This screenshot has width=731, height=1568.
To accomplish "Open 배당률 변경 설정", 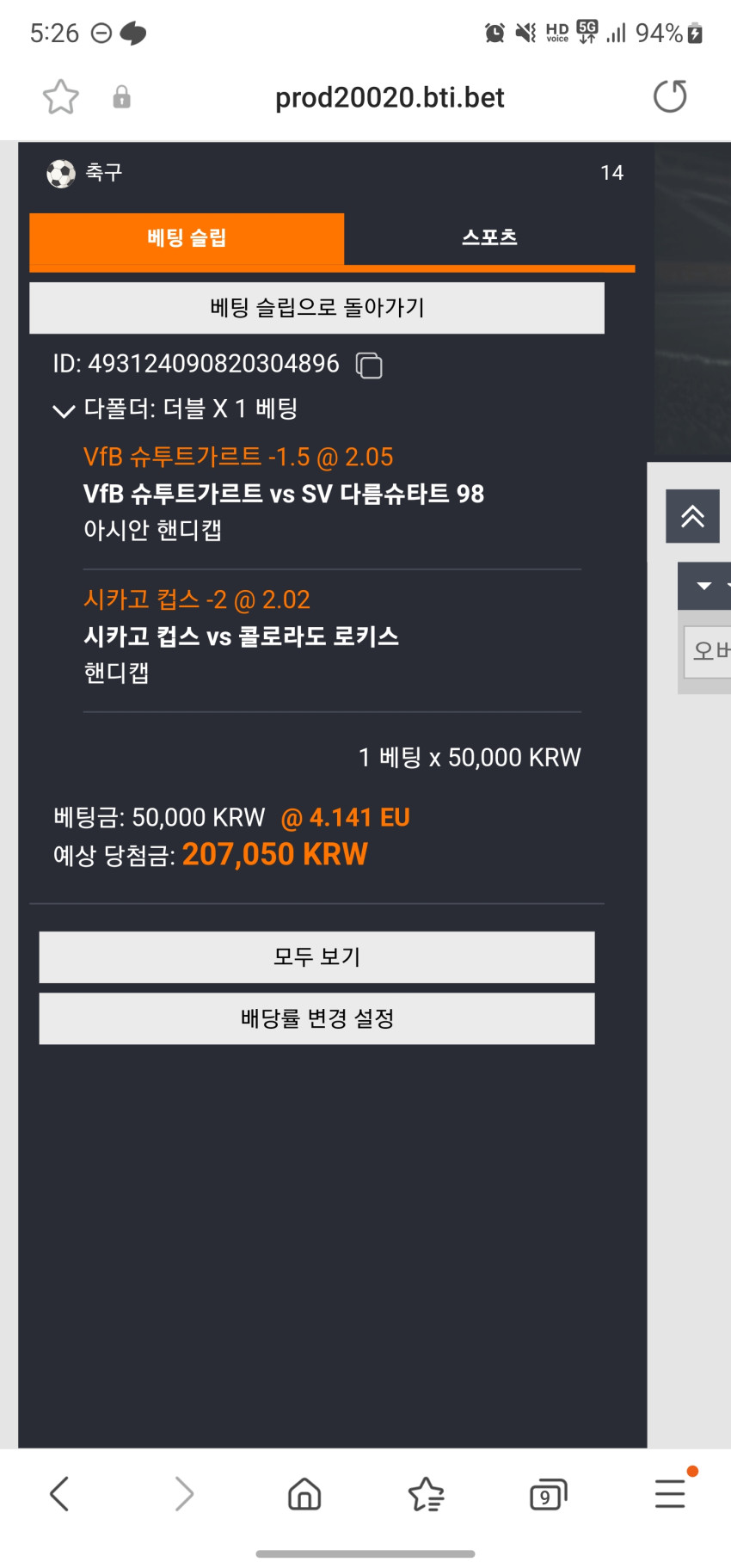I will (316, 1018).
